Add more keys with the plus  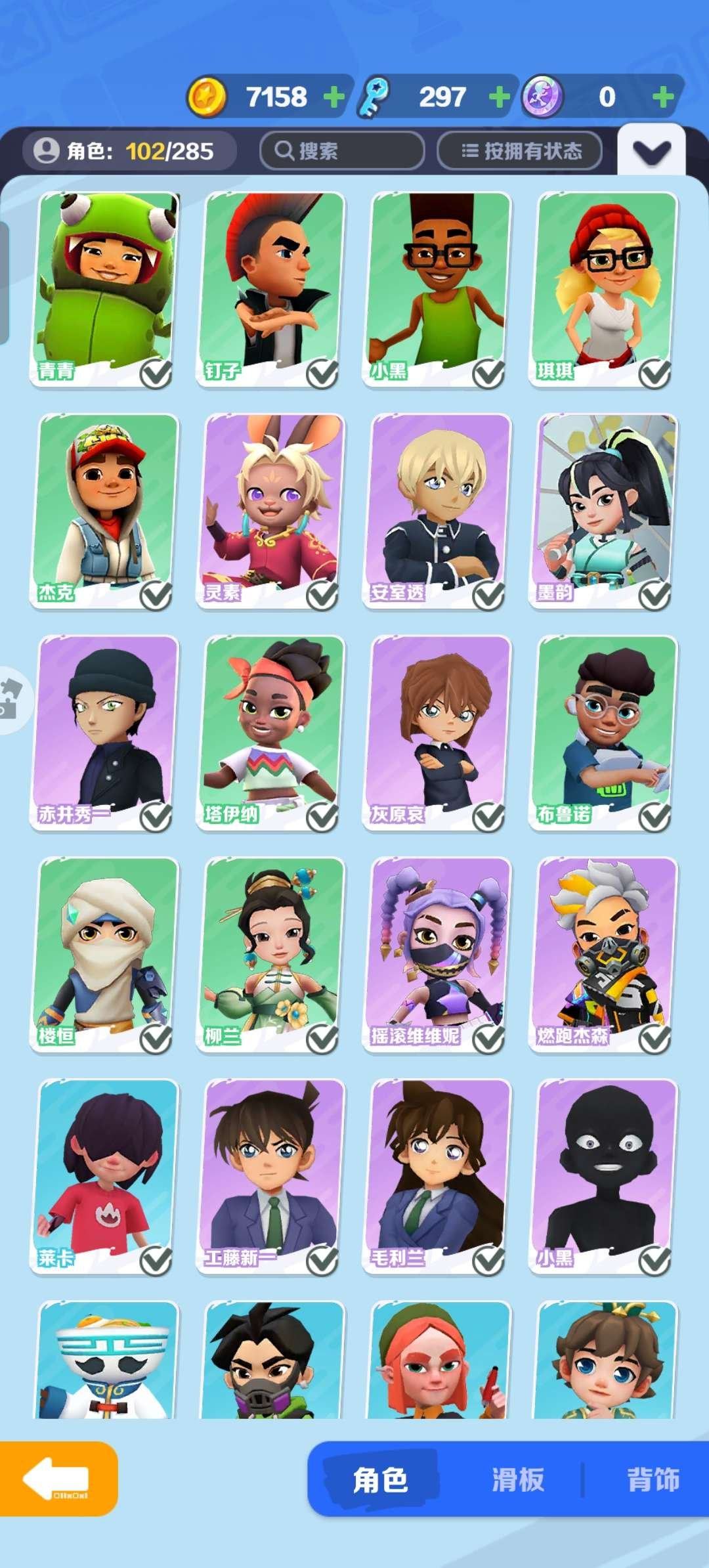[x=499, y=97]
